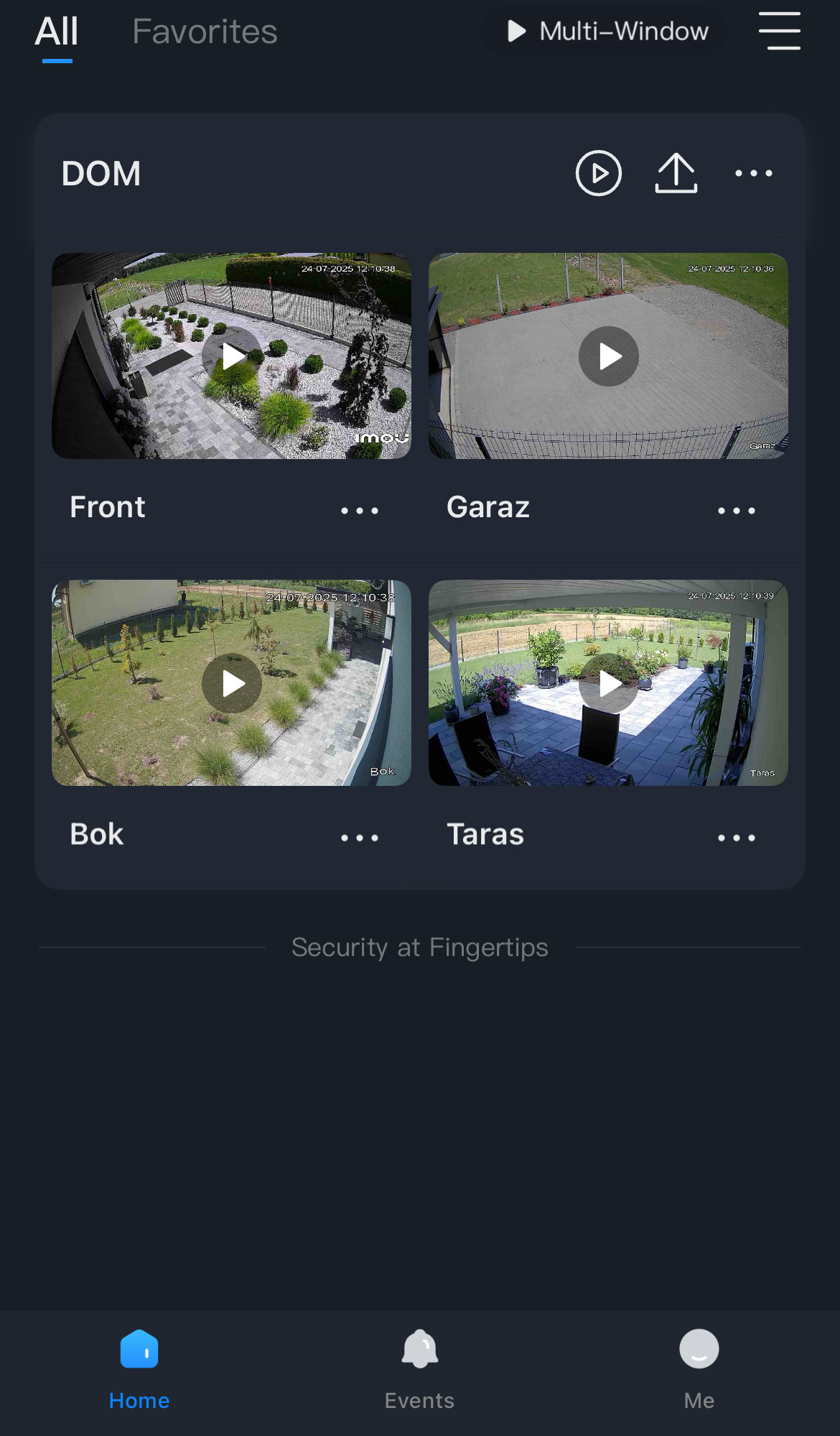This screenshot has height=1436, width=840.
Task: Open Multi-Window view
Action: point(607,31)
